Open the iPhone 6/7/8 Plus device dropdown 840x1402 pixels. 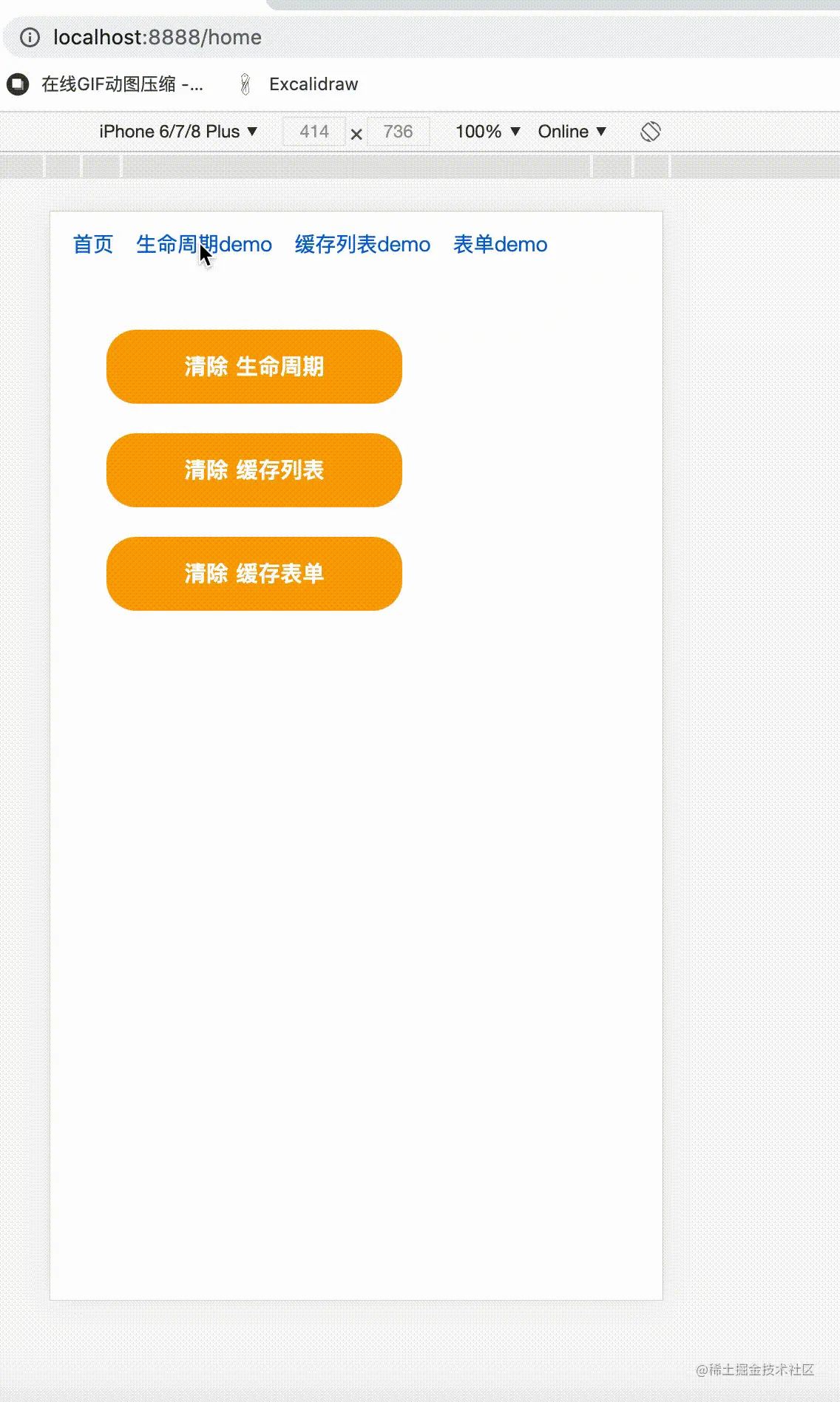(x=178, y=132)
